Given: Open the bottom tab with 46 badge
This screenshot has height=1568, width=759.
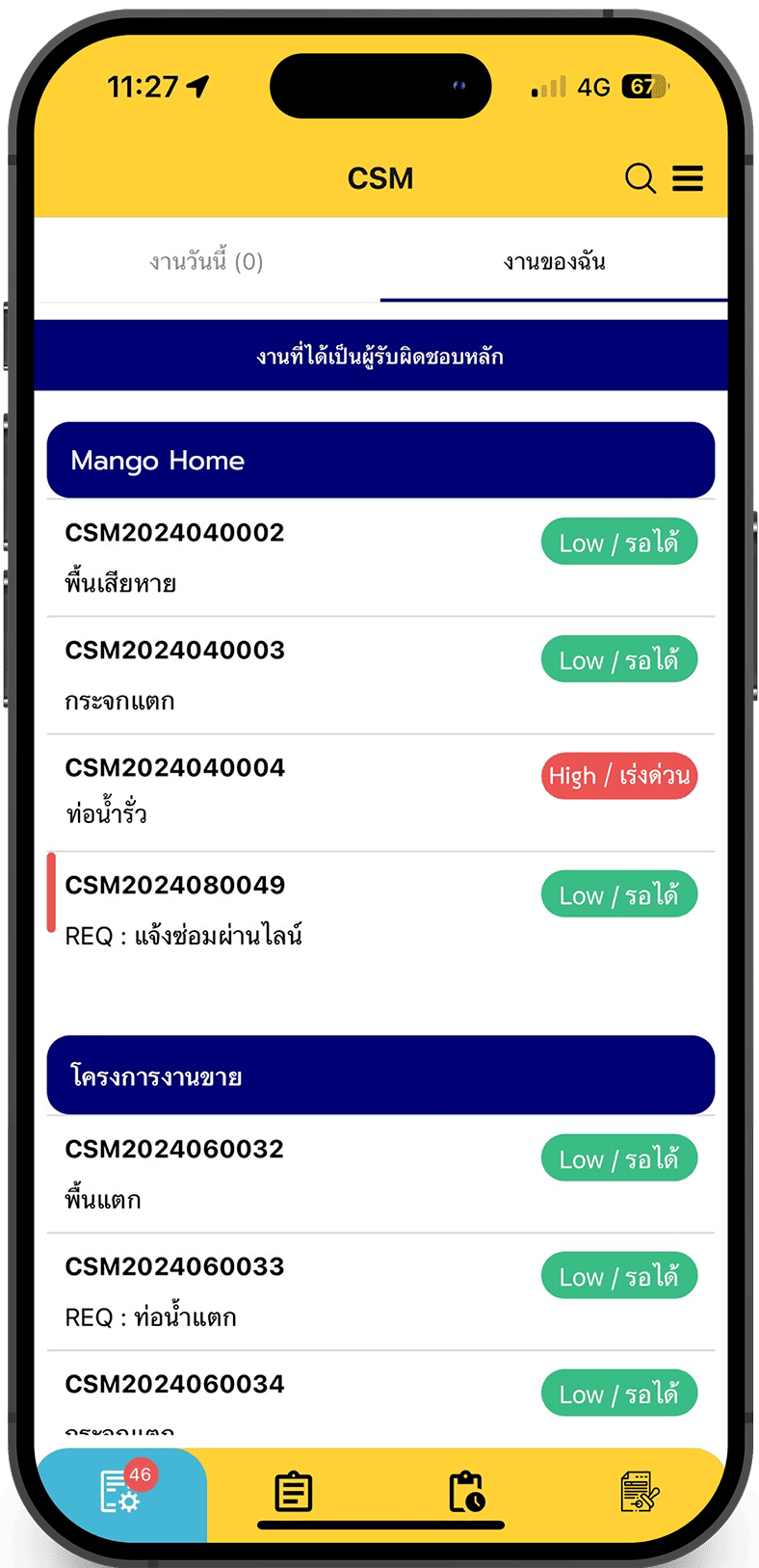Looking at the screenshot, I should click(121, 1492).
